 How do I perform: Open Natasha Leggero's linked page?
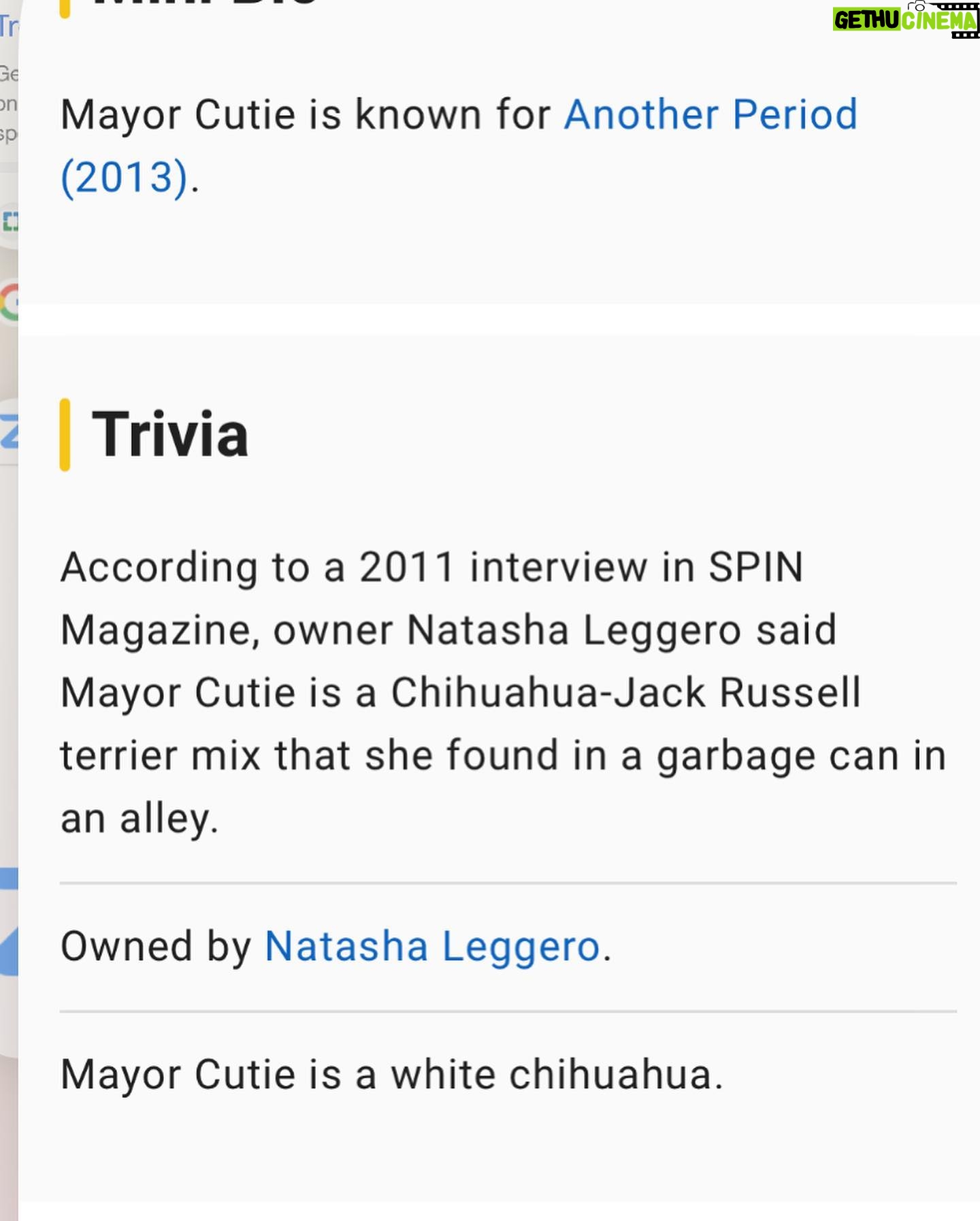click(x=432, y=946)
